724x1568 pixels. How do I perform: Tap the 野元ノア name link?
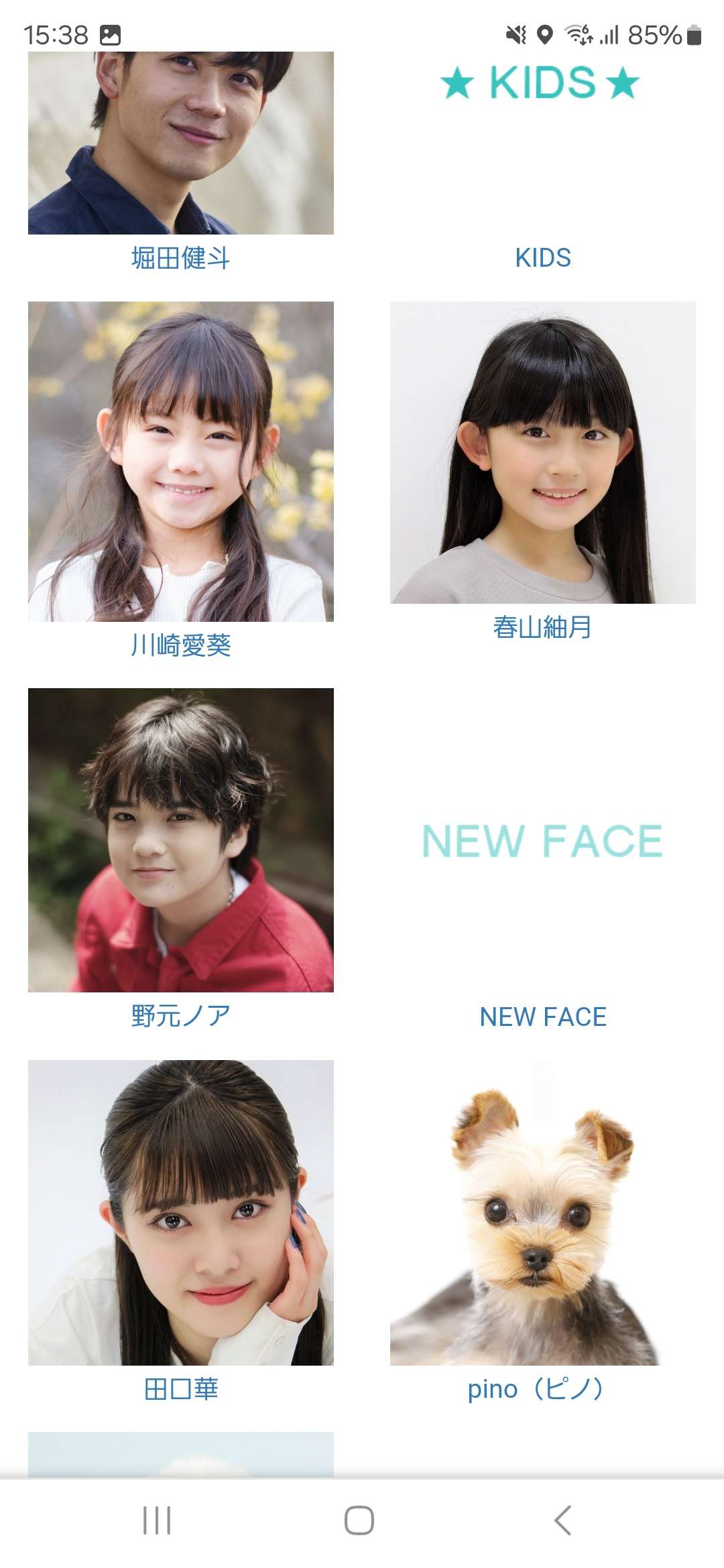[x=180, y=1016]
